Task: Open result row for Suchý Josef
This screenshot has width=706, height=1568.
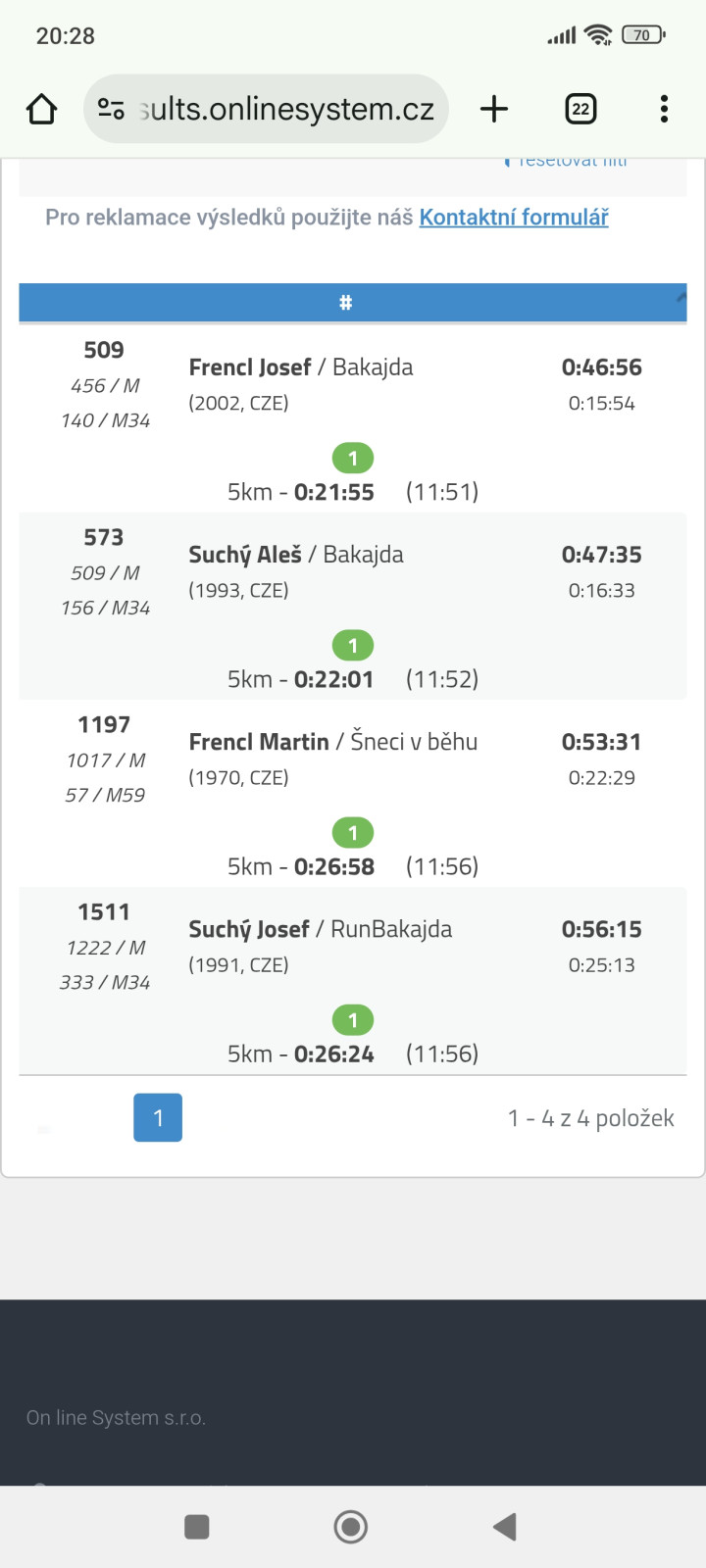Action: tap(249, 929)
